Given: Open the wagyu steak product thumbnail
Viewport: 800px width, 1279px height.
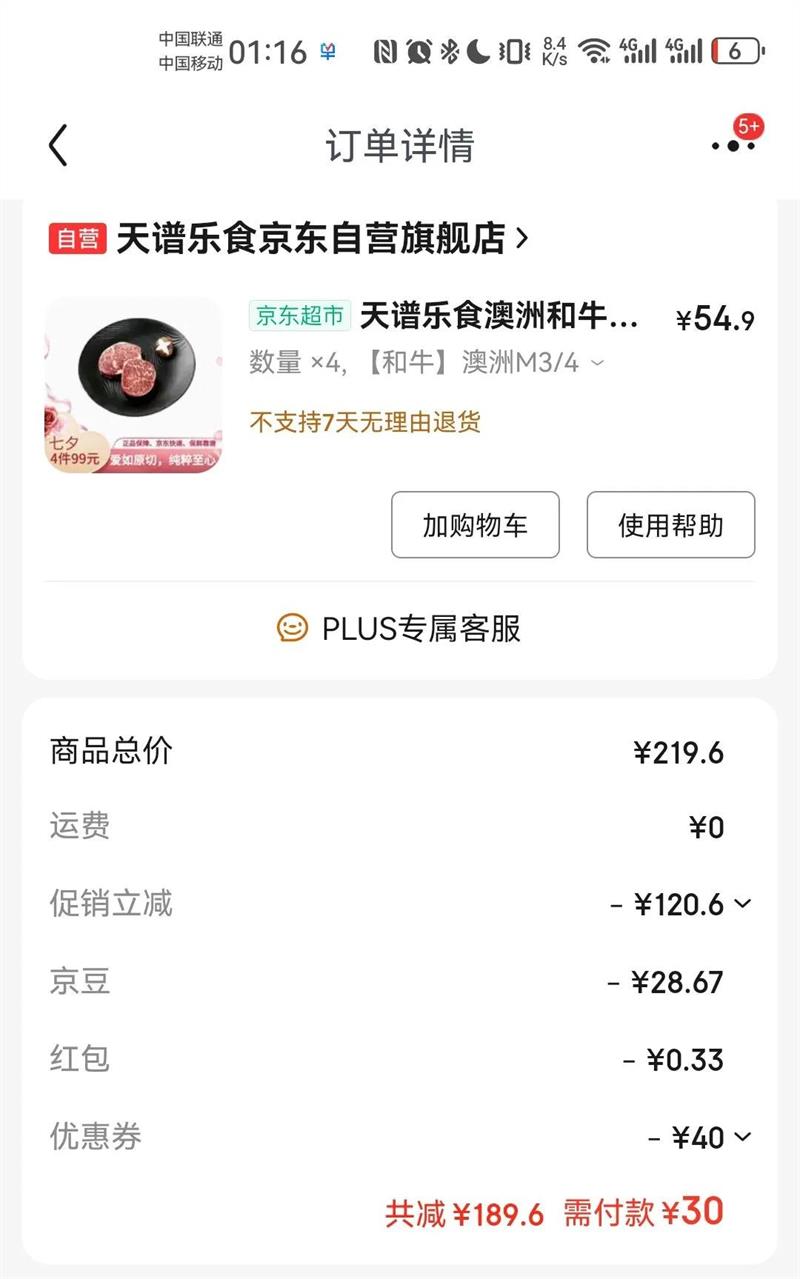Looking at the screenshot, I should (x=133, y=385).
